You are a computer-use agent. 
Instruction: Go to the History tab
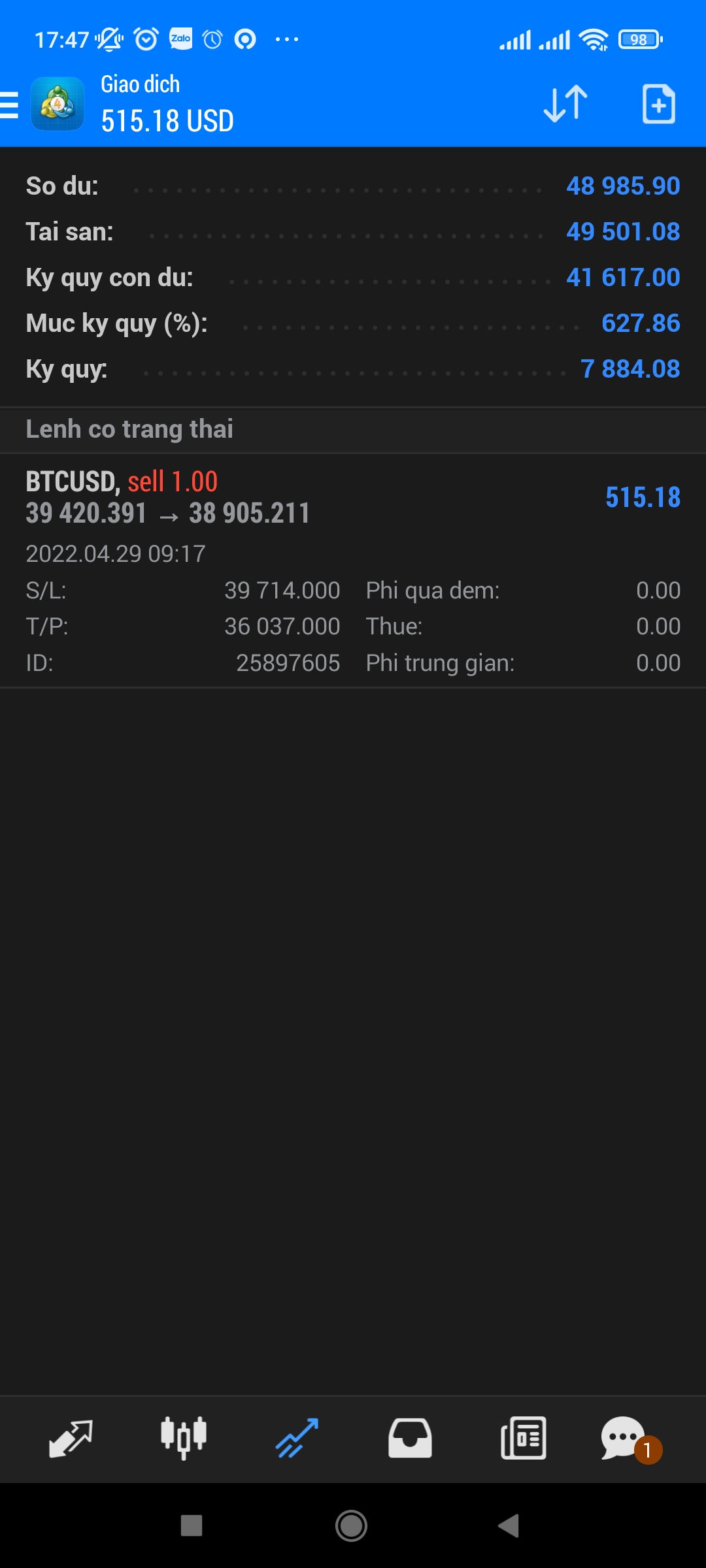410,1439
